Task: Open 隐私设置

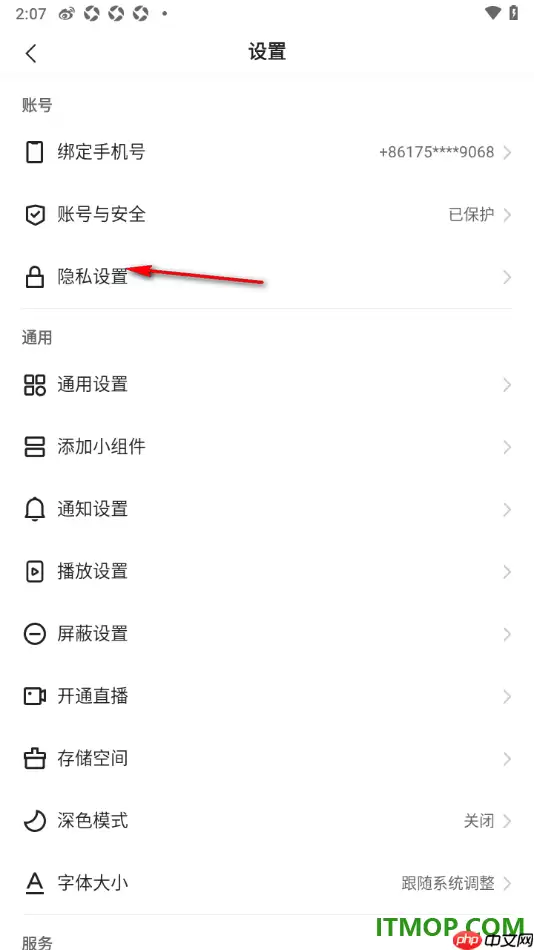Action: pos(267,277)
